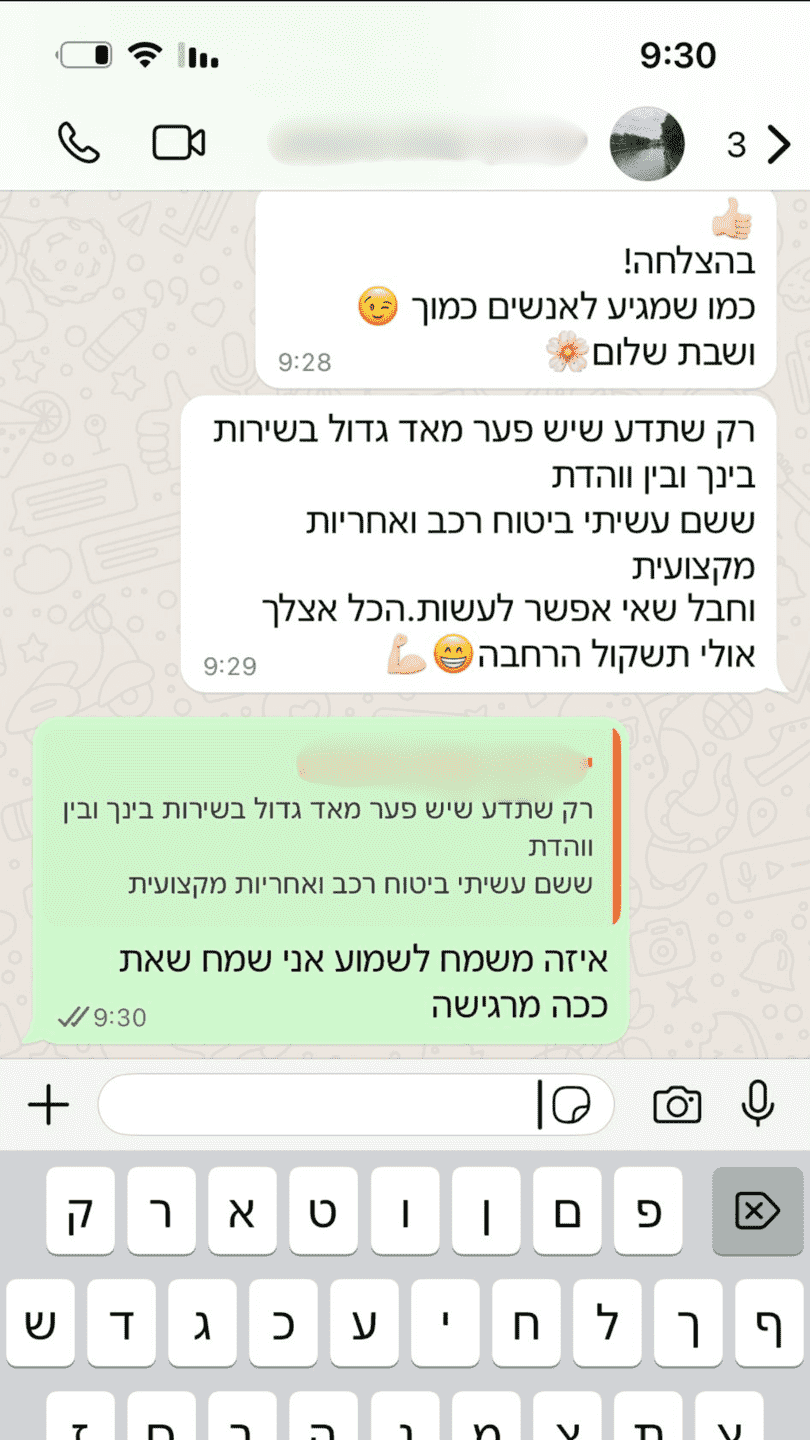Start a voice call
810x1440 pixels.
click(x=79, y=144)
